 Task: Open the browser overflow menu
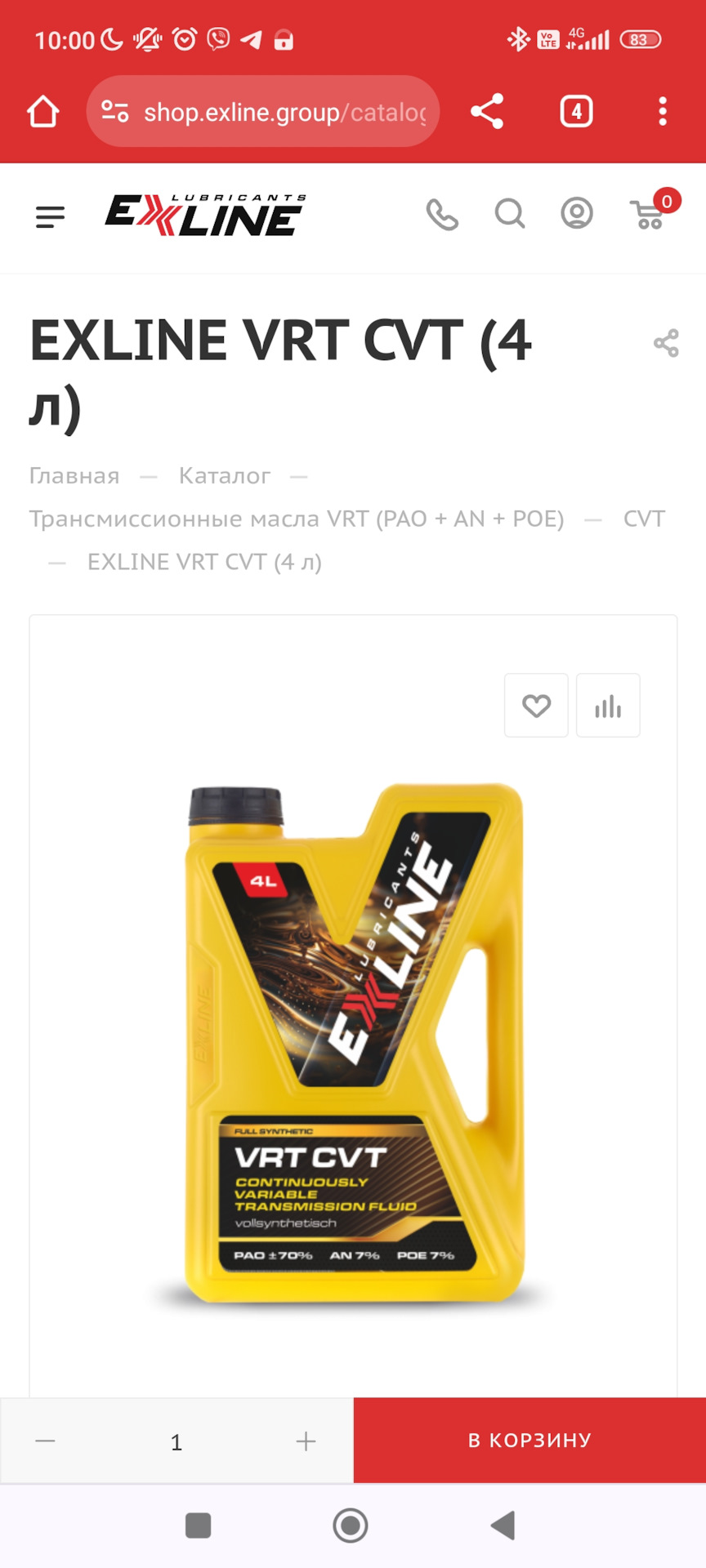click(x=663, y=112)
